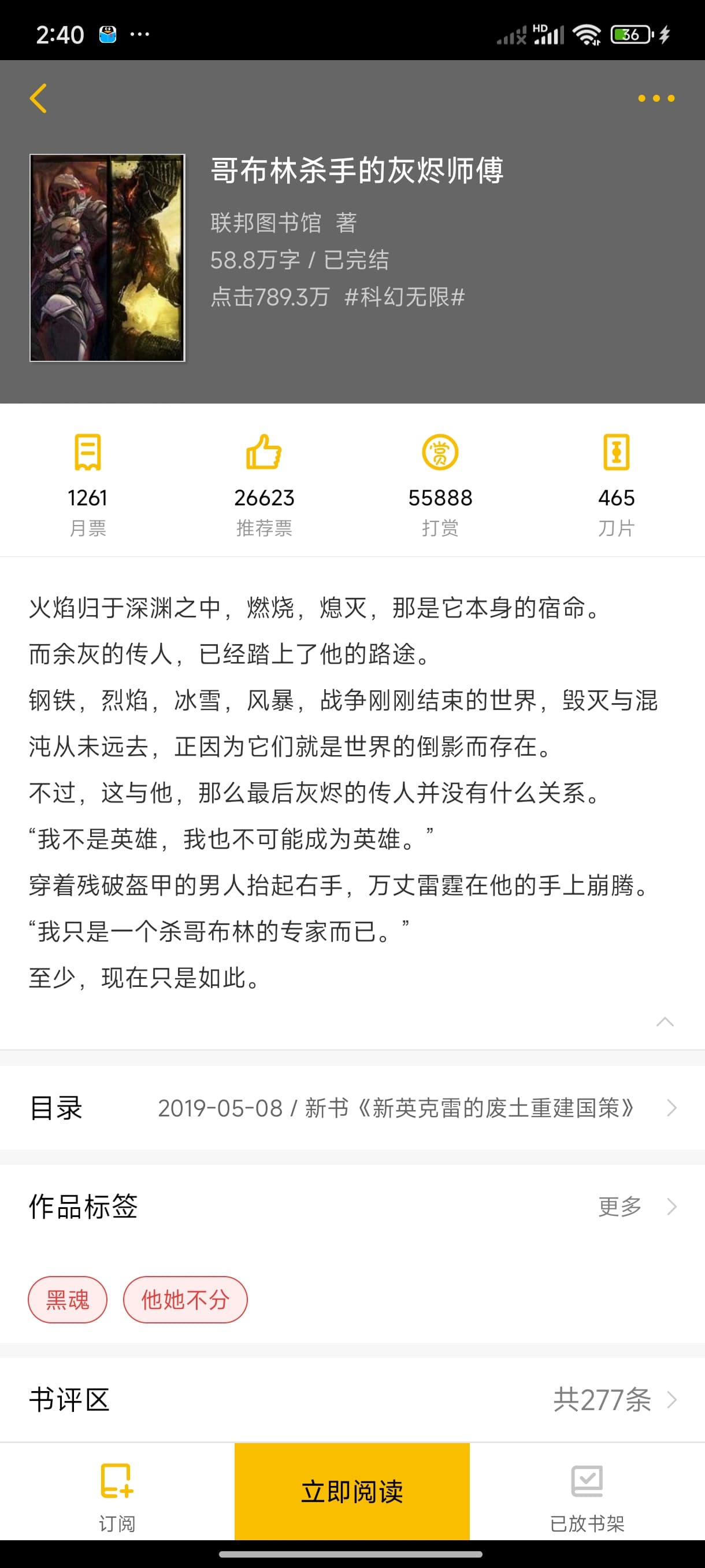Open the table of contents (目录)

pyautogui.click(x=352, y=1108)
